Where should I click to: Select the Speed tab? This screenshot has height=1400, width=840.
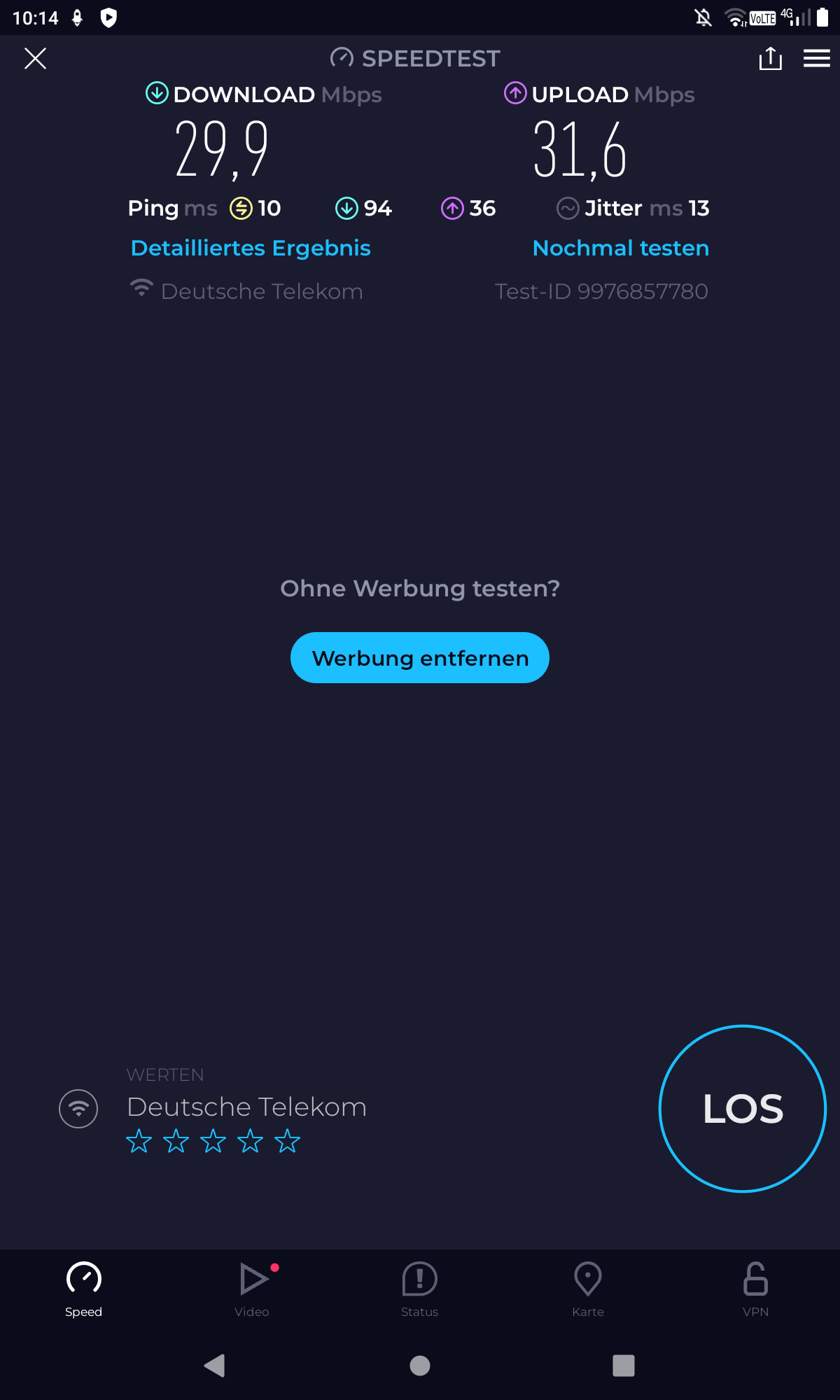click(x=84, y=1289)
